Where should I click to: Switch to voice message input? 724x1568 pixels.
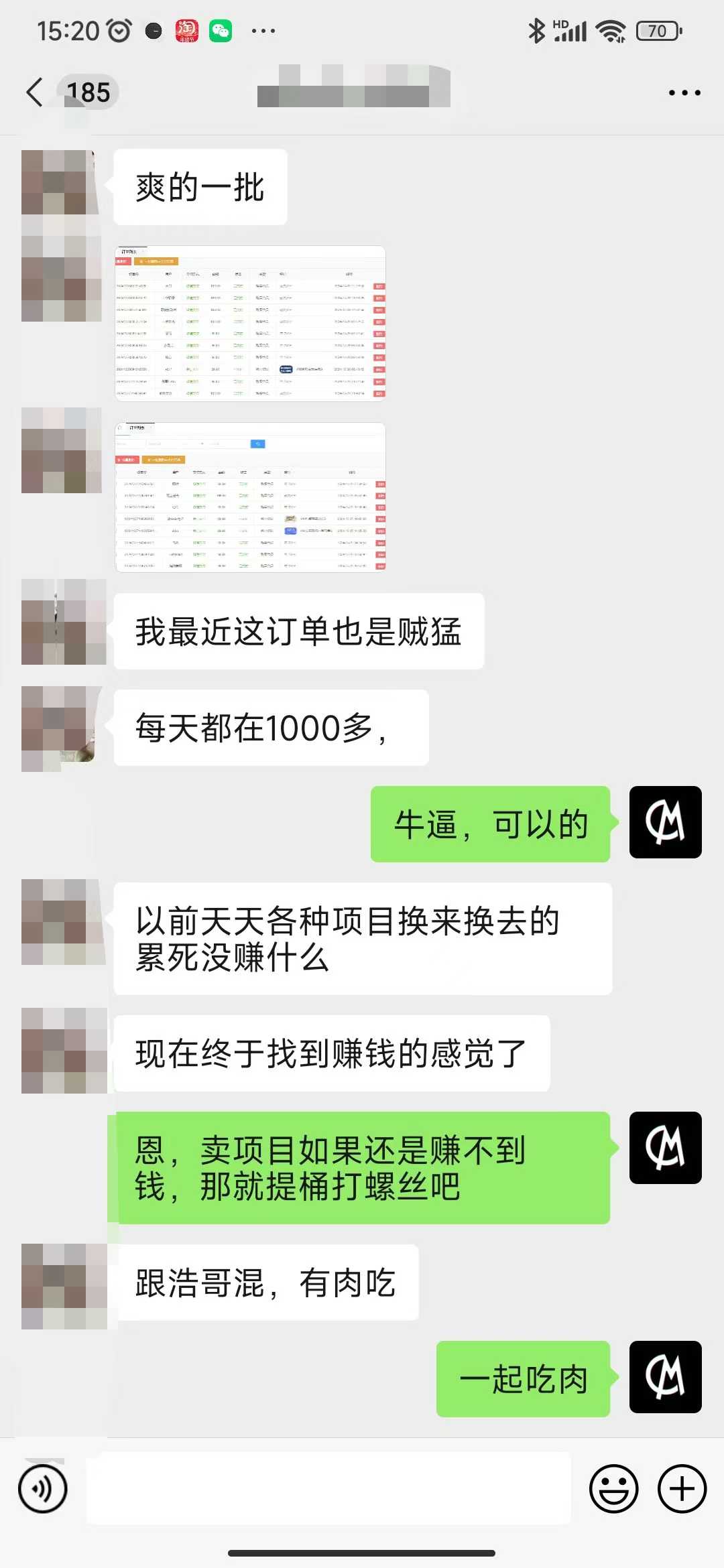43,1489
